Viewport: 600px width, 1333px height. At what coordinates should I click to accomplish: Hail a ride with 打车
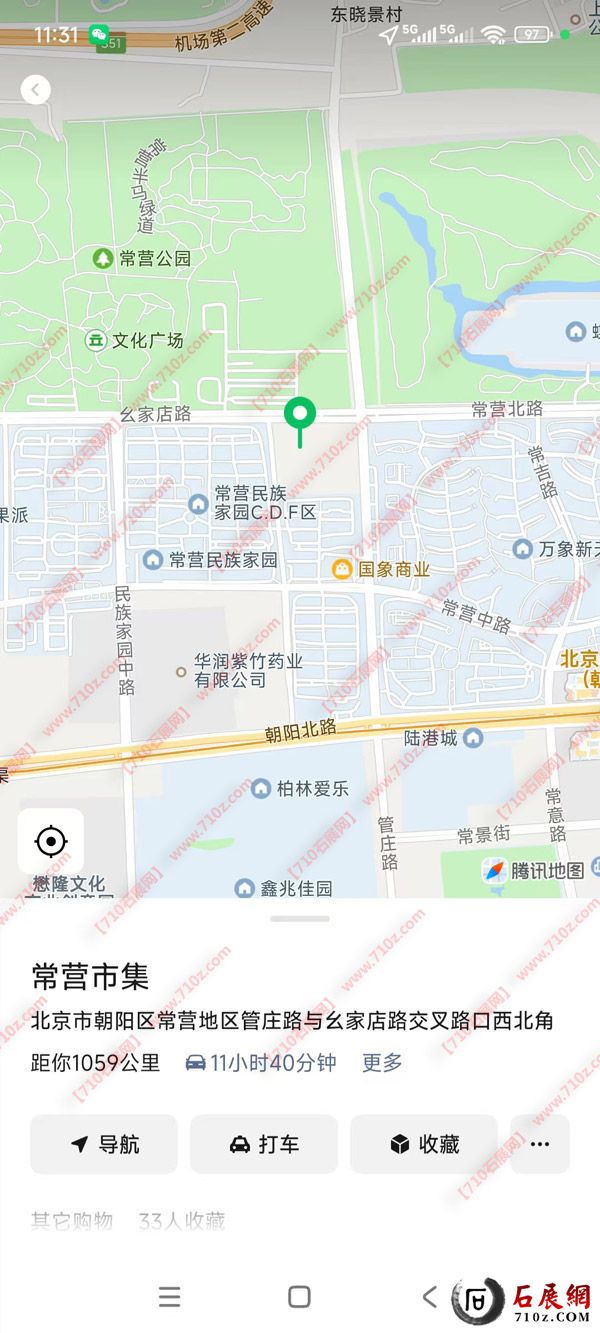[264, 1144]
